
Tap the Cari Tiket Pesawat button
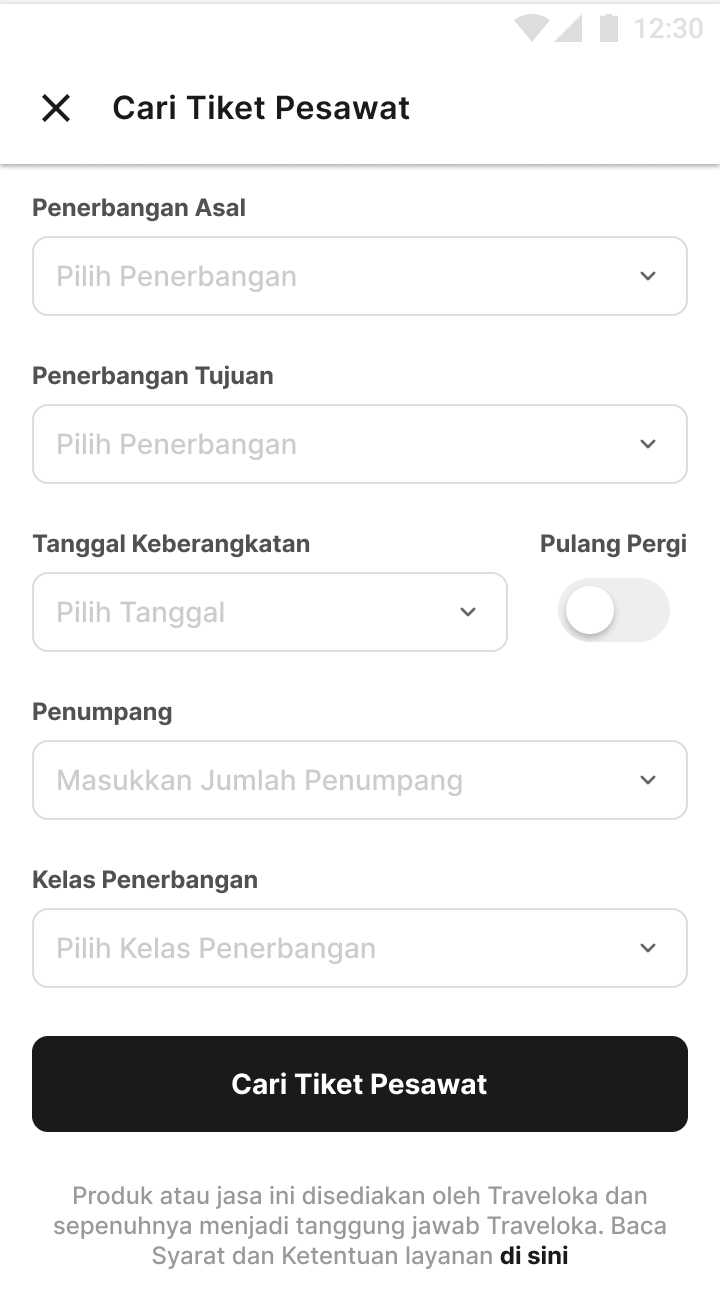tap(360, 1084)
